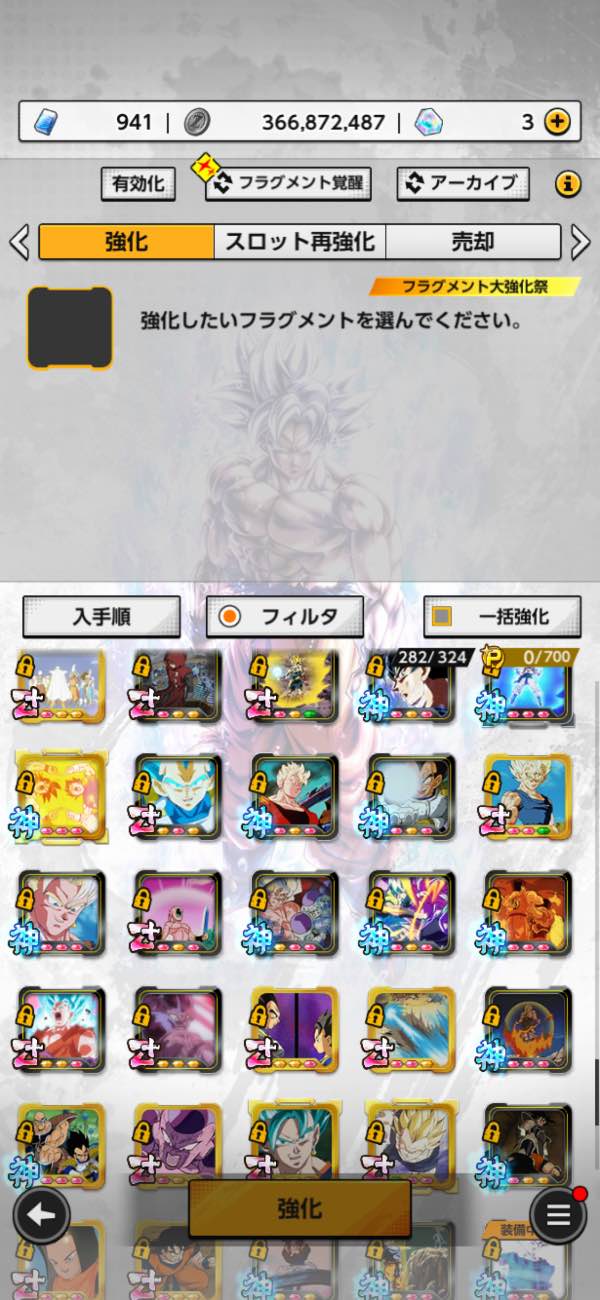Open the yellow info icon
The width and height of the screenshot is (600, 1300).
568,183
